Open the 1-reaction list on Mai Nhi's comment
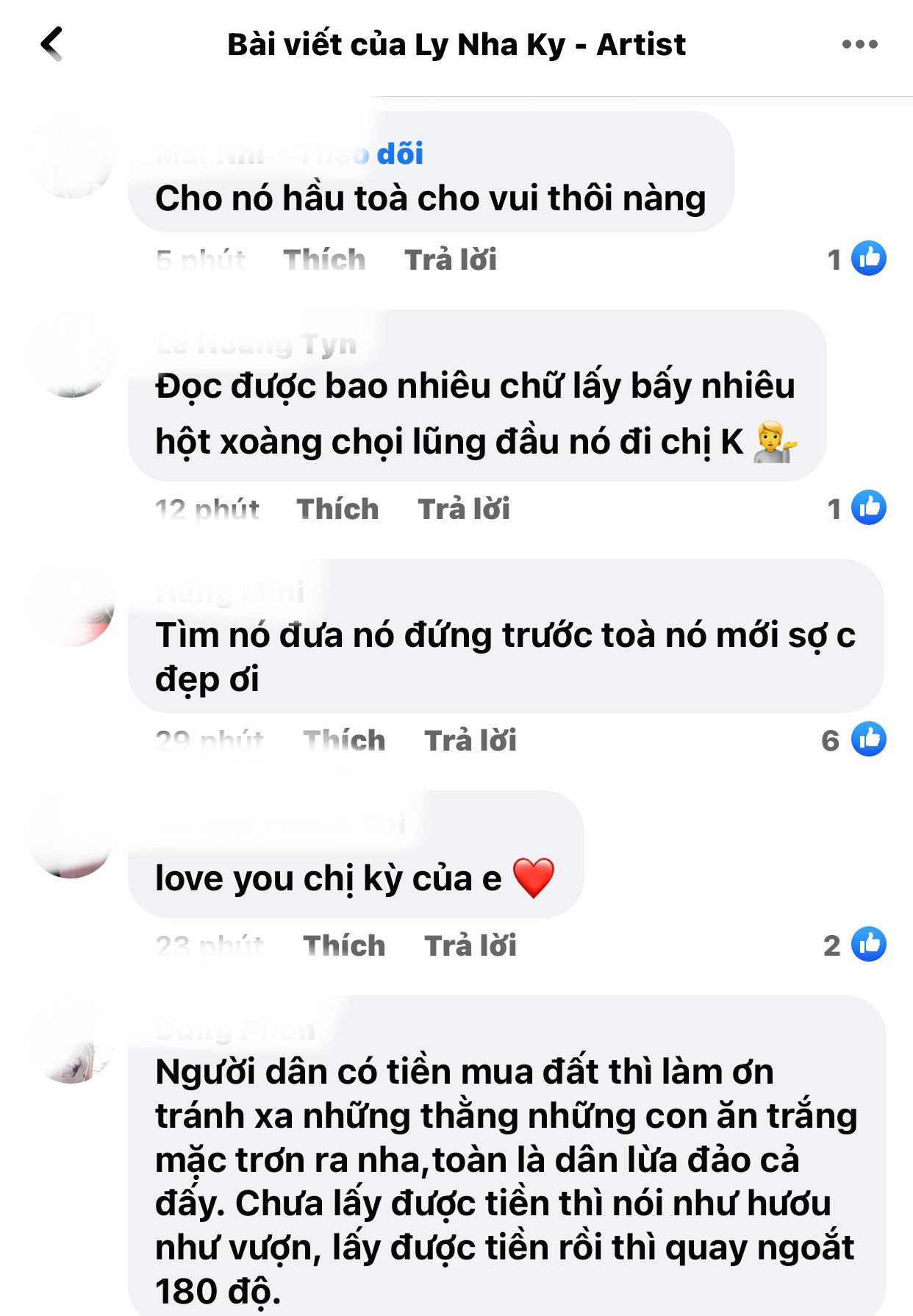The height and width of the screenshot is (1316, 913). (834, 259)
